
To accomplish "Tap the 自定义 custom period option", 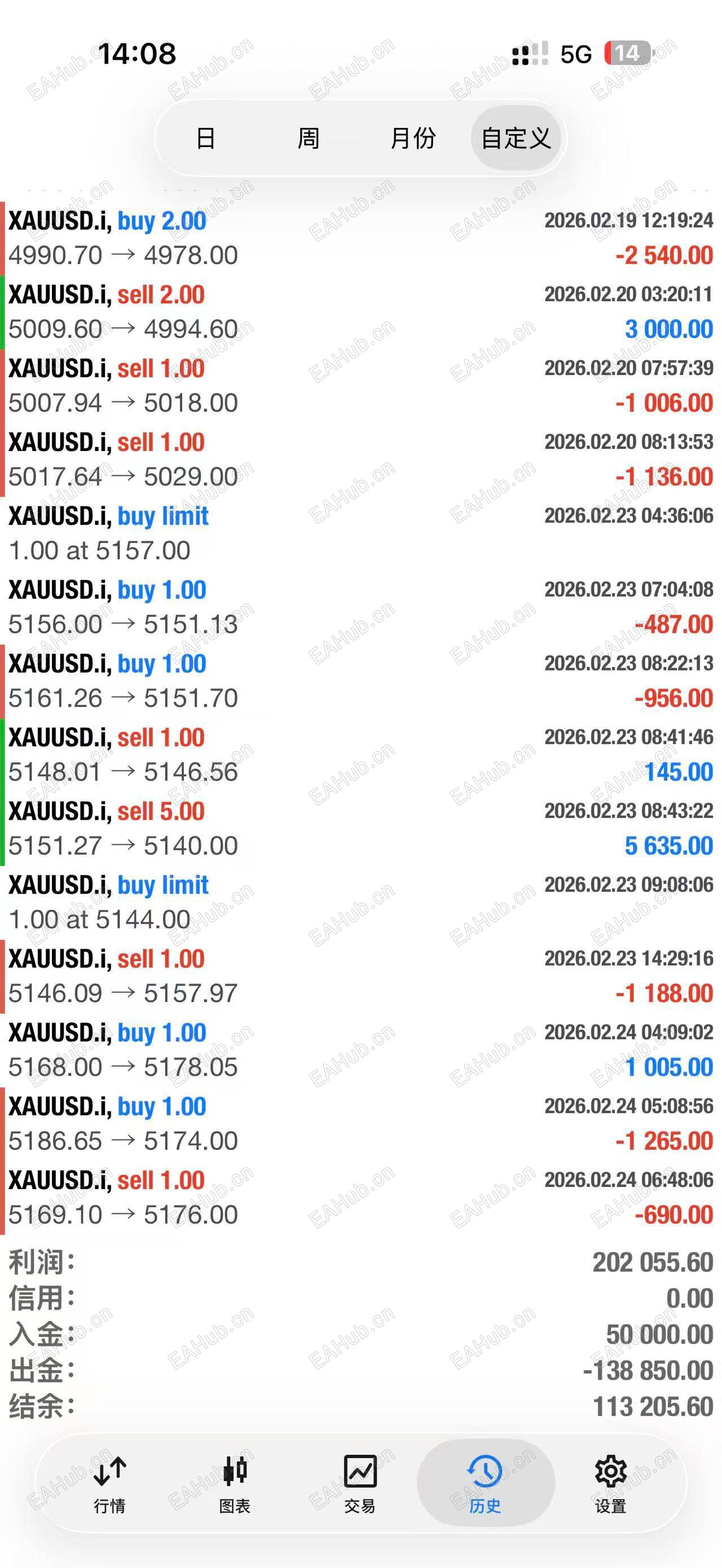I will tap(516, 138).
